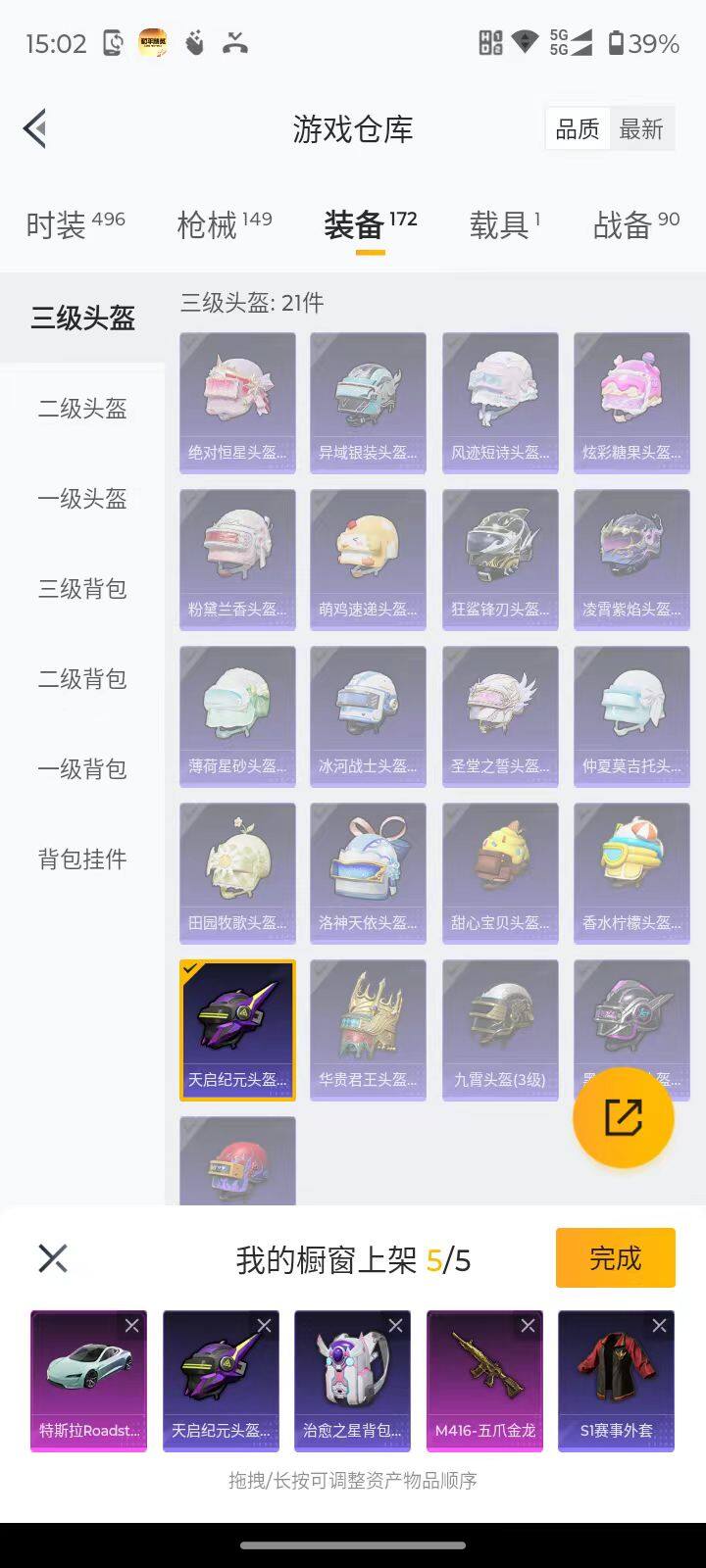Open the 背包挂件 category
This screenshot has width=706, height=1568.
[x=81, y=857]
